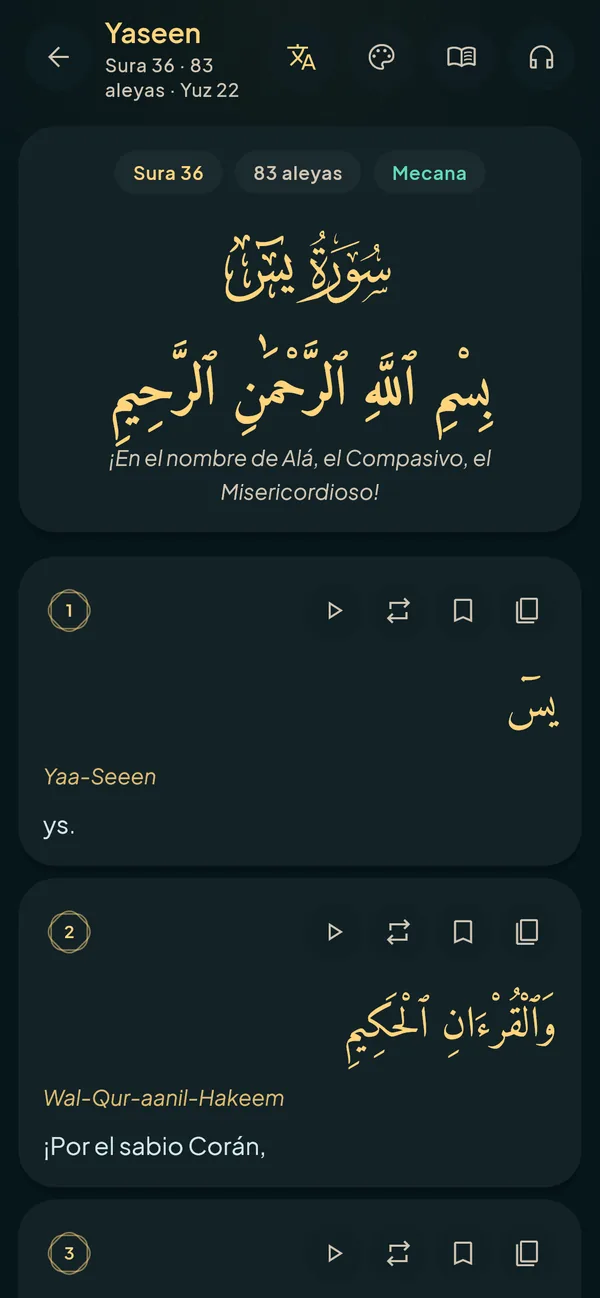
Task: Copy the text of verse 1
Action: (x=527, y=610)
